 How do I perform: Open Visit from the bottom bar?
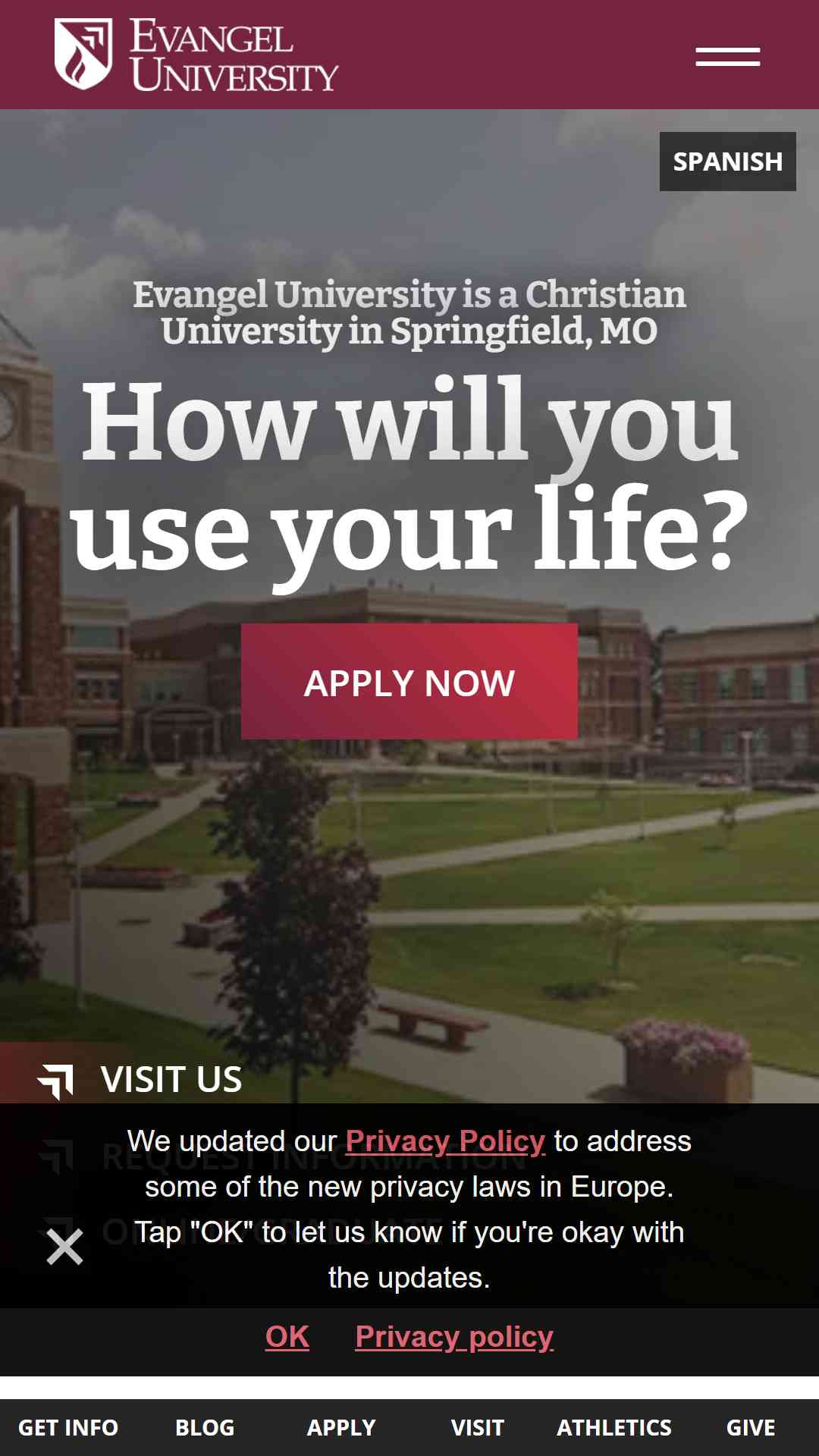pyautogui.click(x=478, y=1428)
